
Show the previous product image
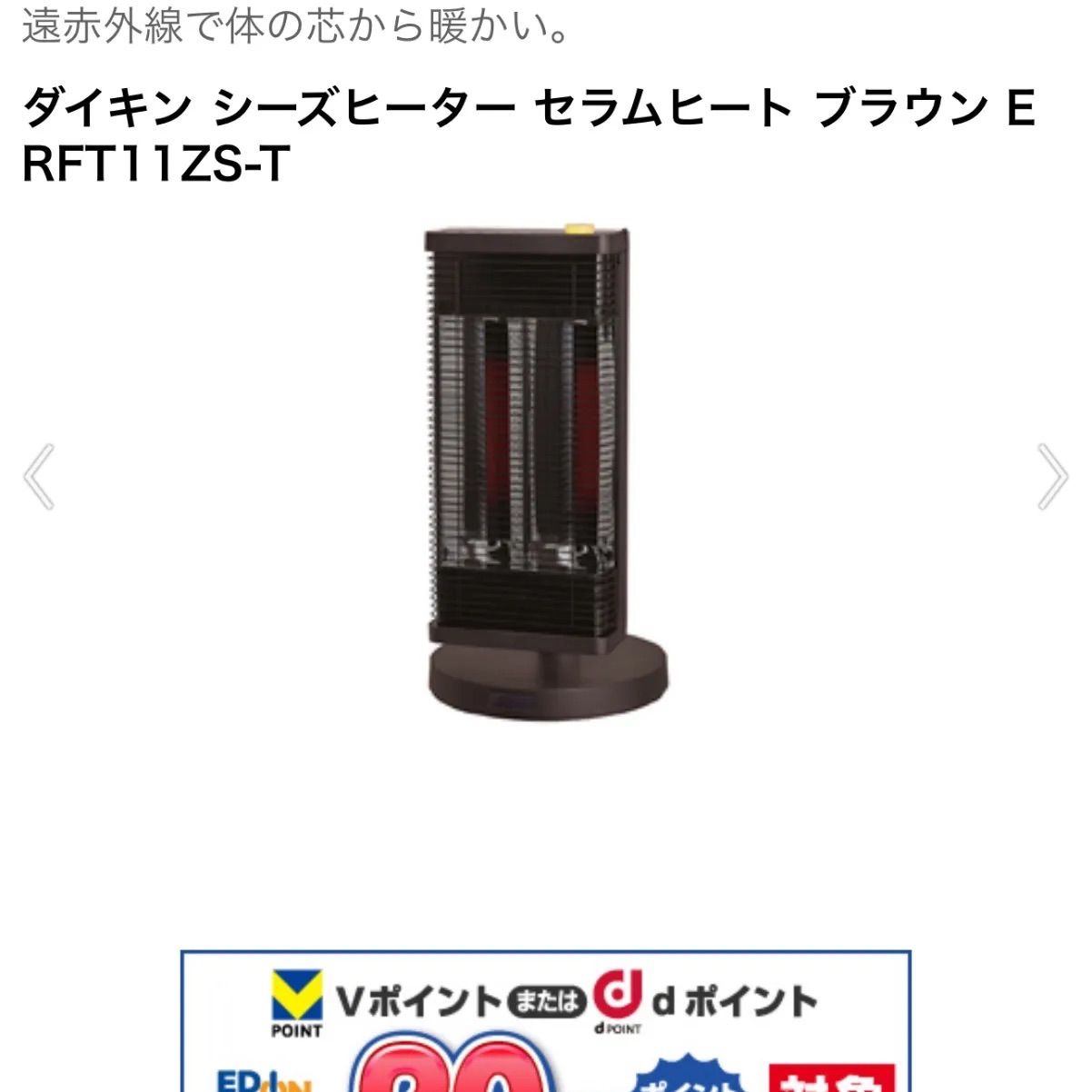pyautogui.click(x=39, y=477)
